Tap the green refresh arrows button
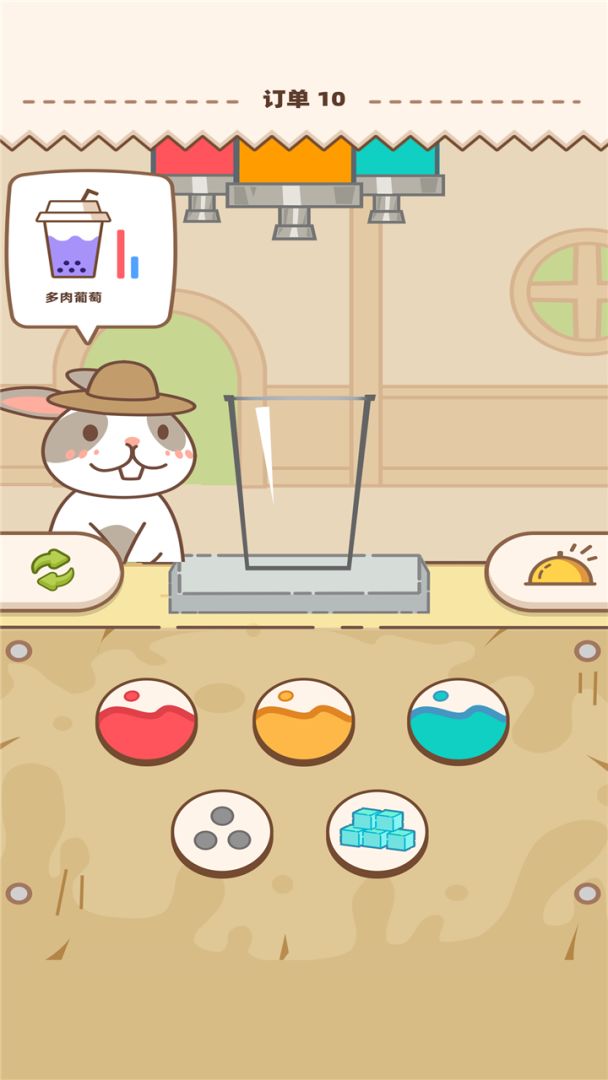Screen dimensions: 608x1080 click(53, 570)
